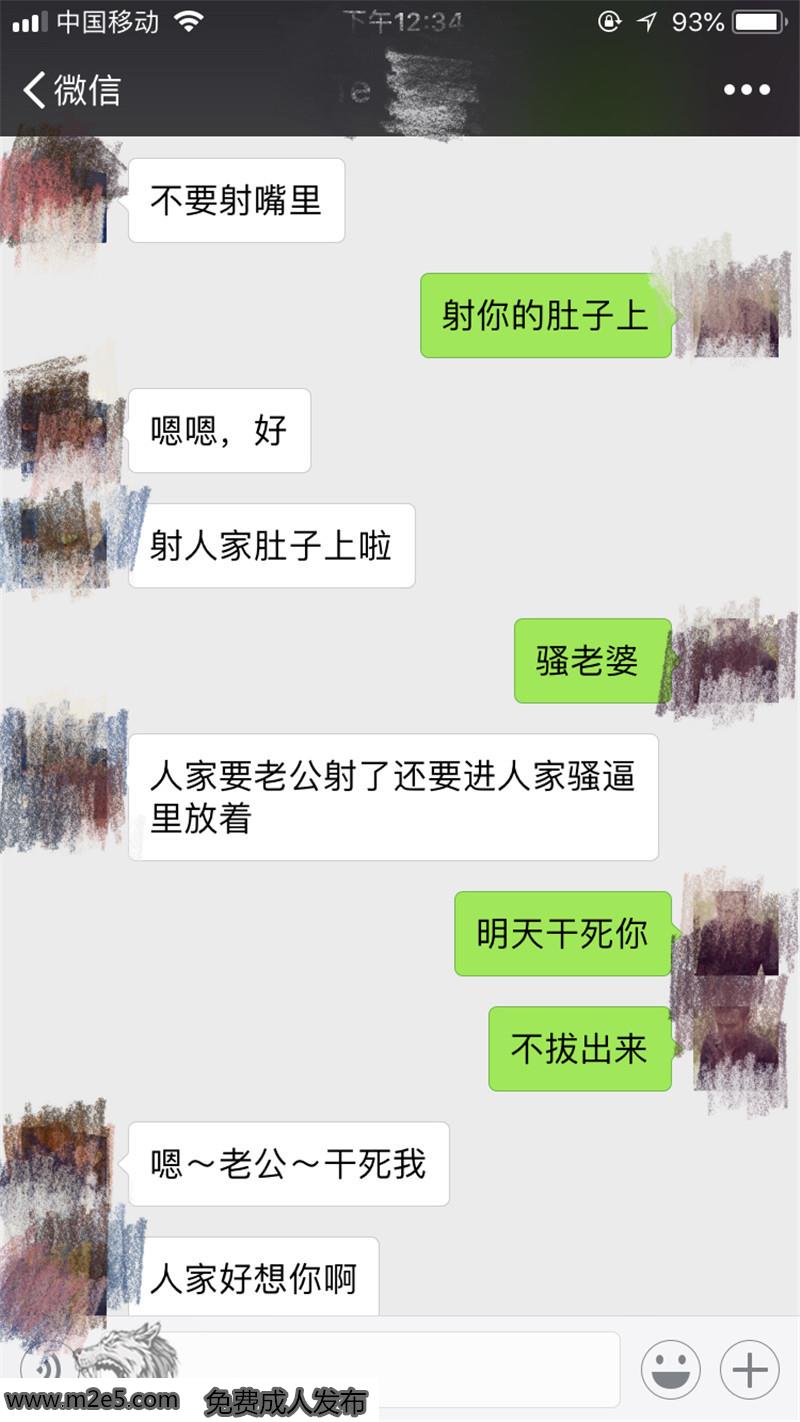This screenshot has height=1422, width=800.
Task: Open the emoji sticker panel
Action: click(x=670, y=1369)
